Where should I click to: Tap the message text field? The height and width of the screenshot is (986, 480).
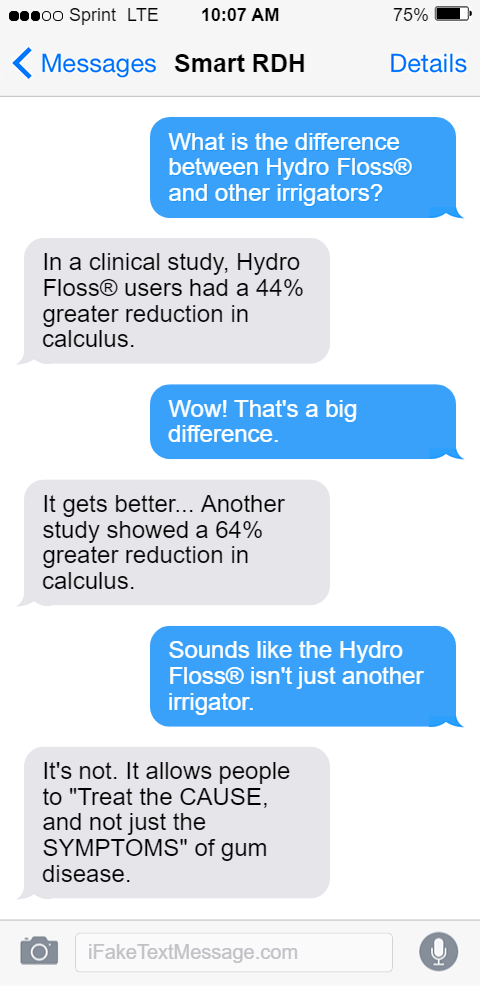(x=233, y=952)
